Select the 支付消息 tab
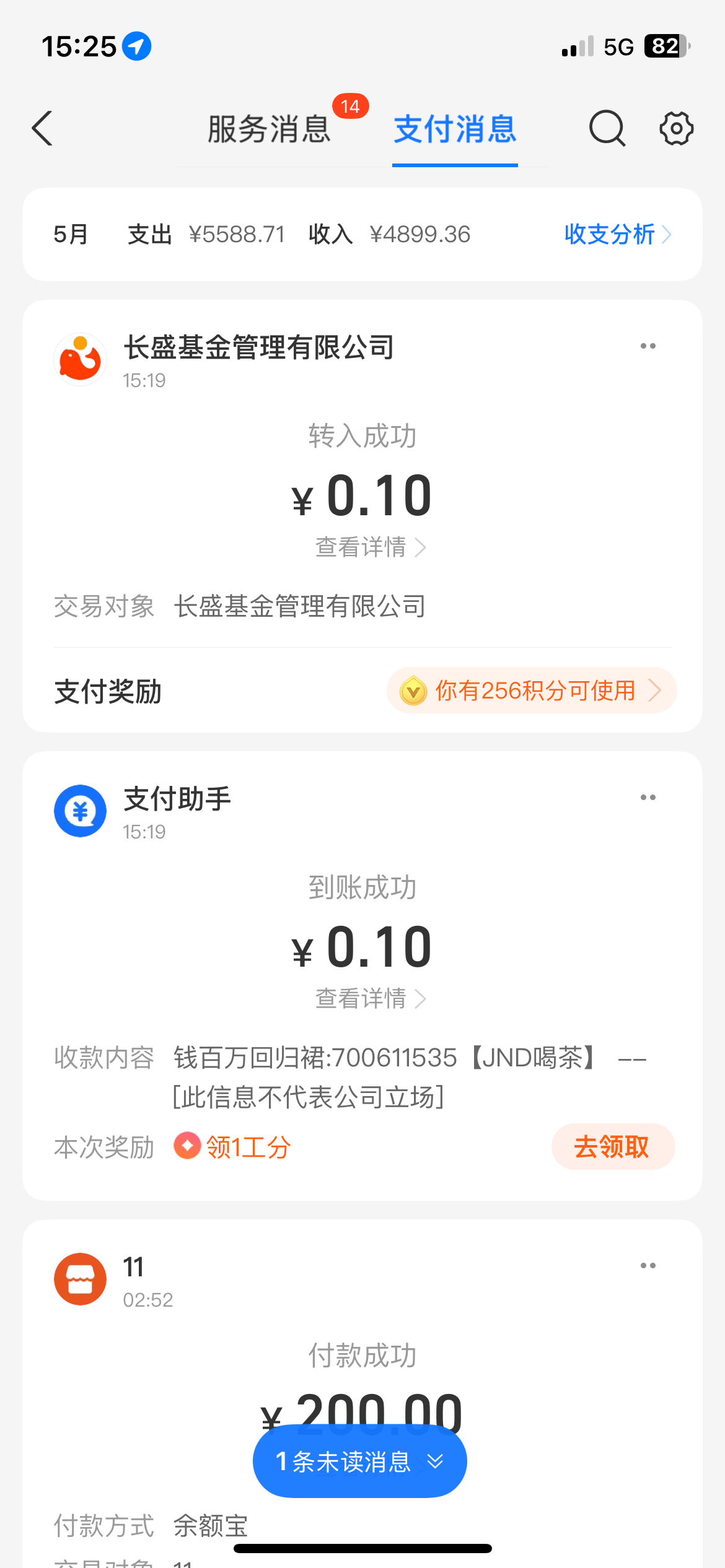The image size is (725, 1568). [x=455, y=129]
